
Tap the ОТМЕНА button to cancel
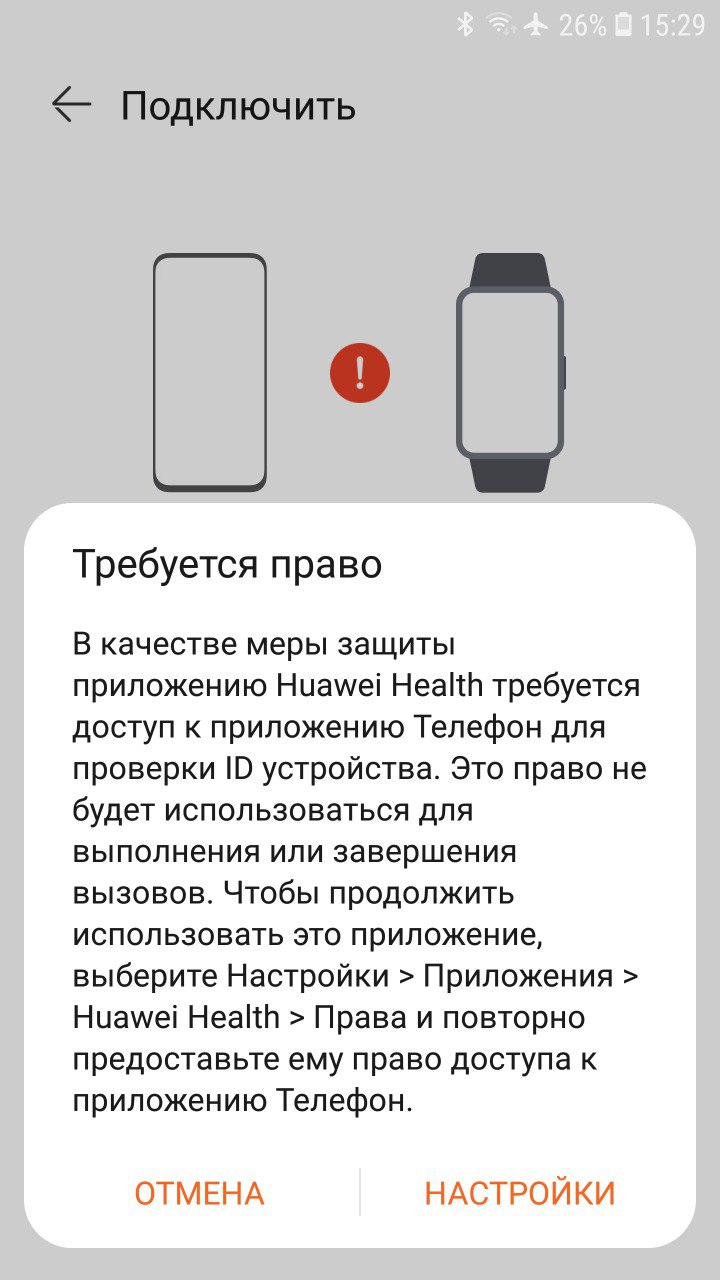[x=199, y=1193]
